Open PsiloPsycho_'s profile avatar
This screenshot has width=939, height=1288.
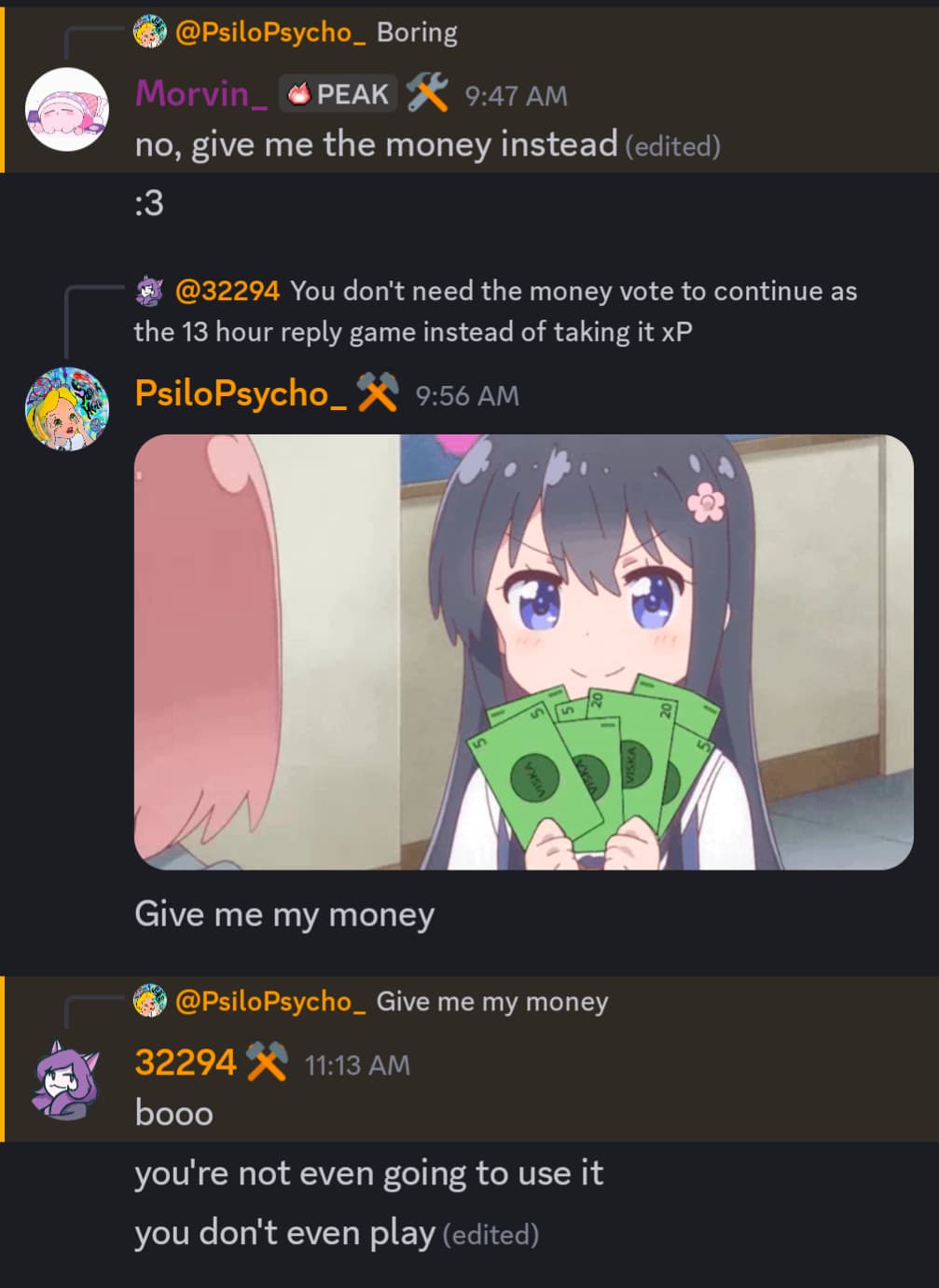[66, 408]
